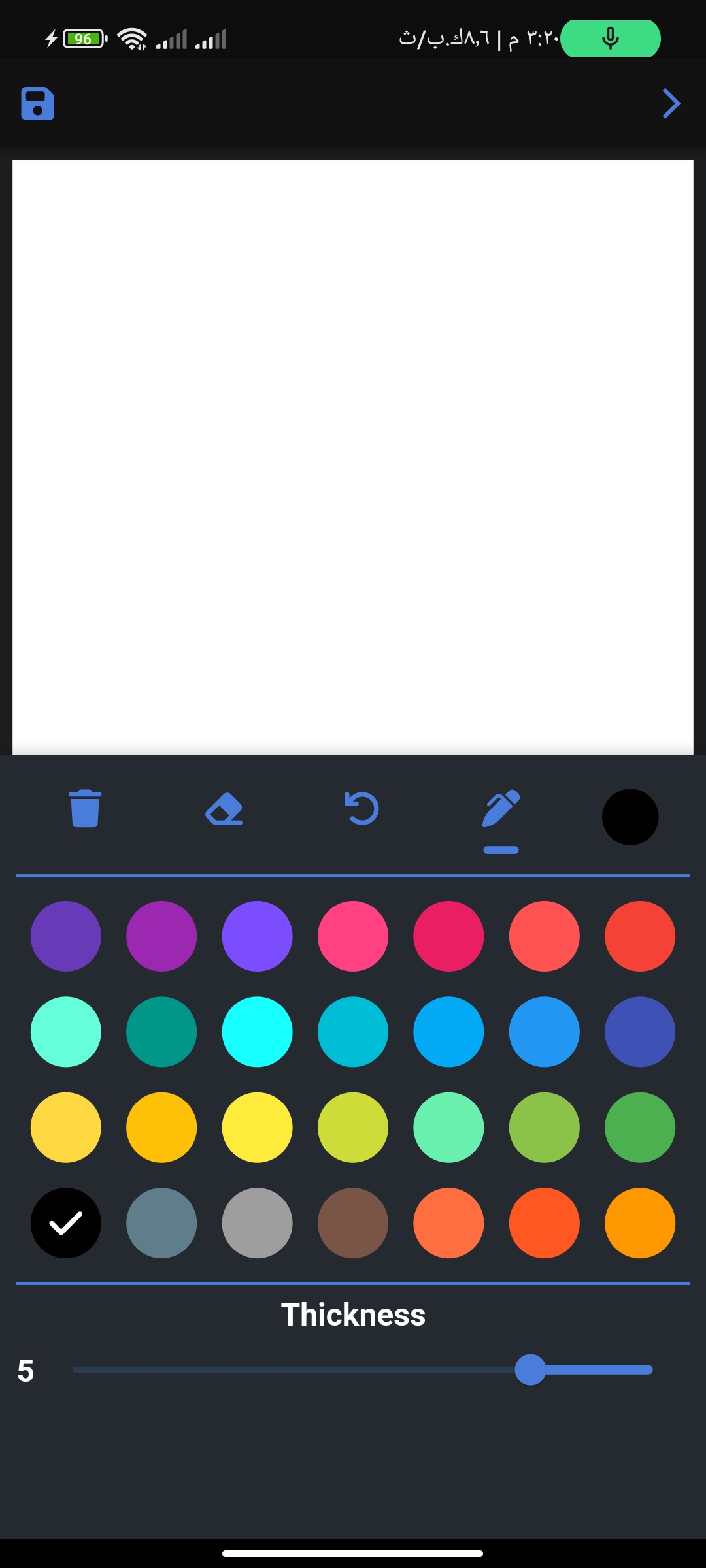
Task: Go to the next screen with the arrow
Action: pyautogui.click(x=671, y=103)
